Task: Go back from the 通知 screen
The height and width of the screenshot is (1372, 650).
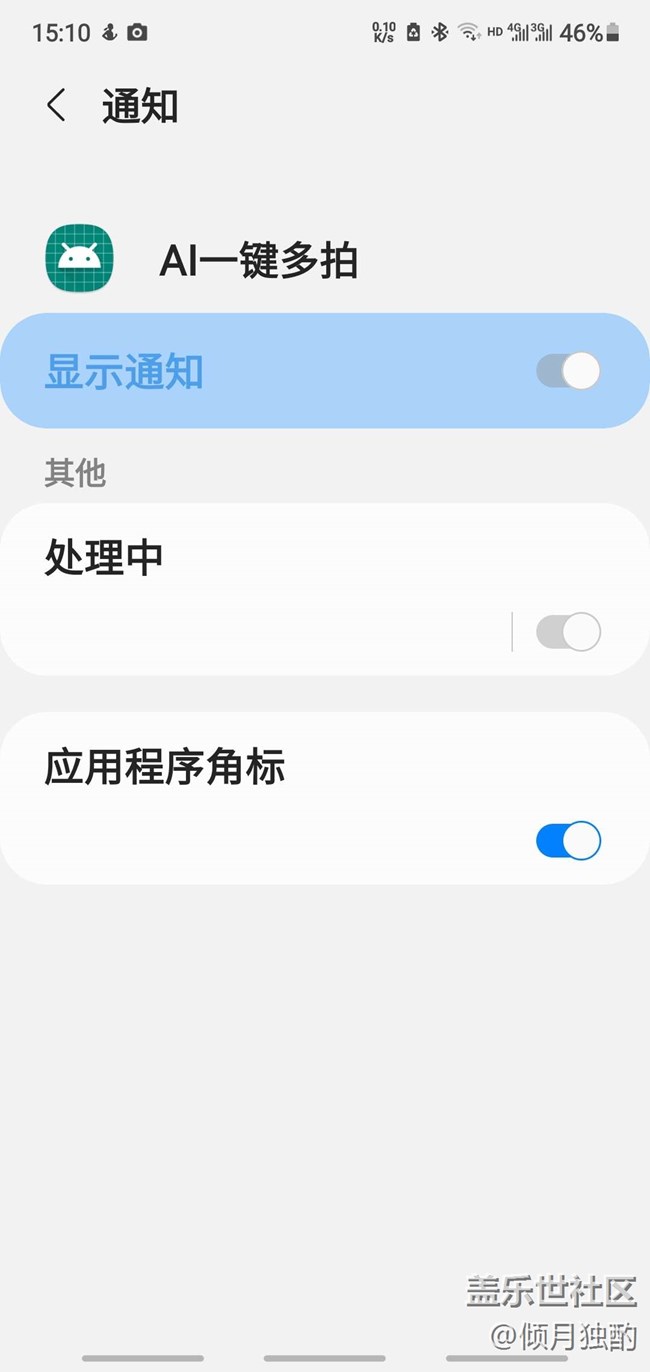Action: 56,105
